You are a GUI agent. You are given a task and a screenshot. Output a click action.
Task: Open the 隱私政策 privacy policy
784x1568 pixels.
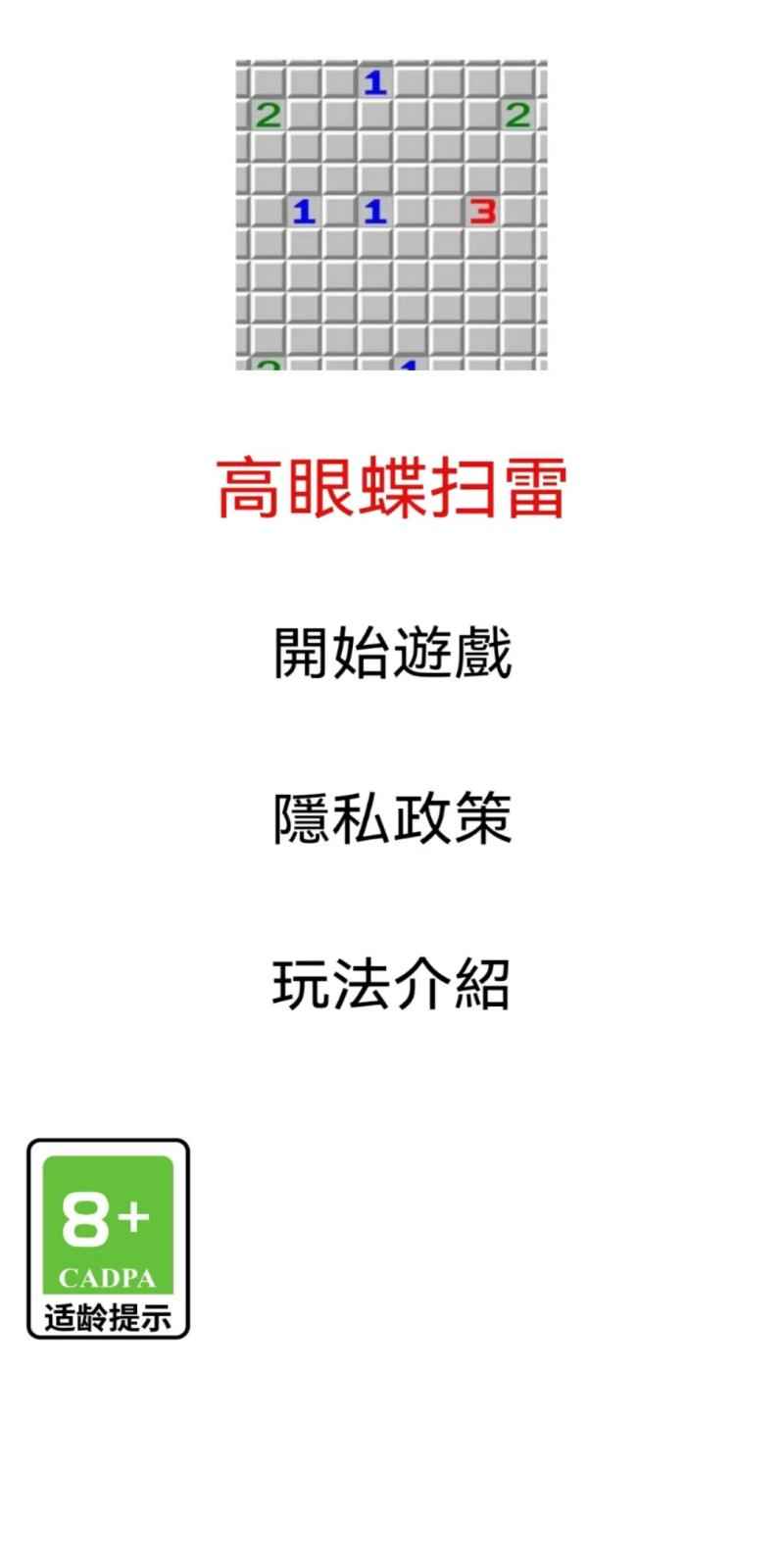tap(392, 819)
